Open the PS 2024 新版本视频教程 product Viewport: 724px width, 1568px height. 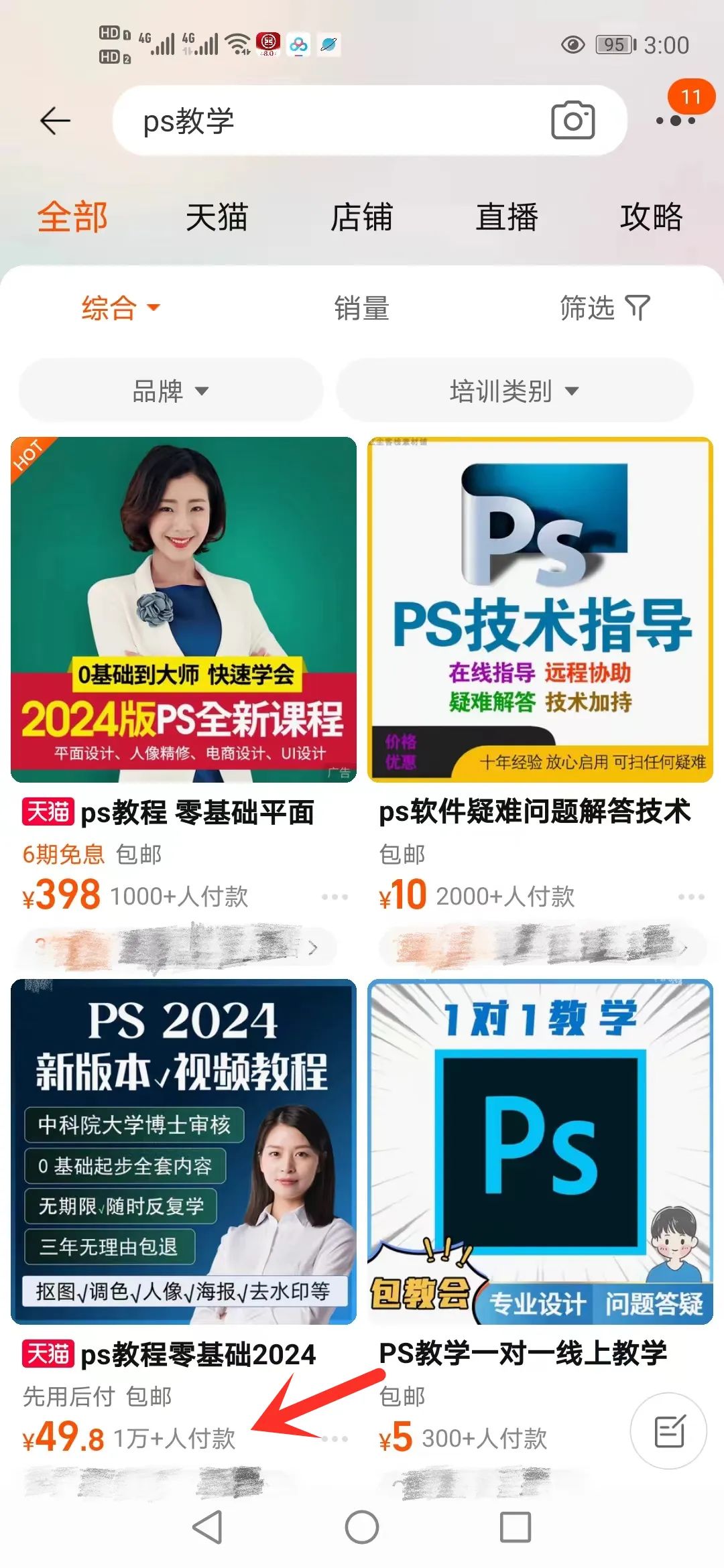(x=184, y=1151)
